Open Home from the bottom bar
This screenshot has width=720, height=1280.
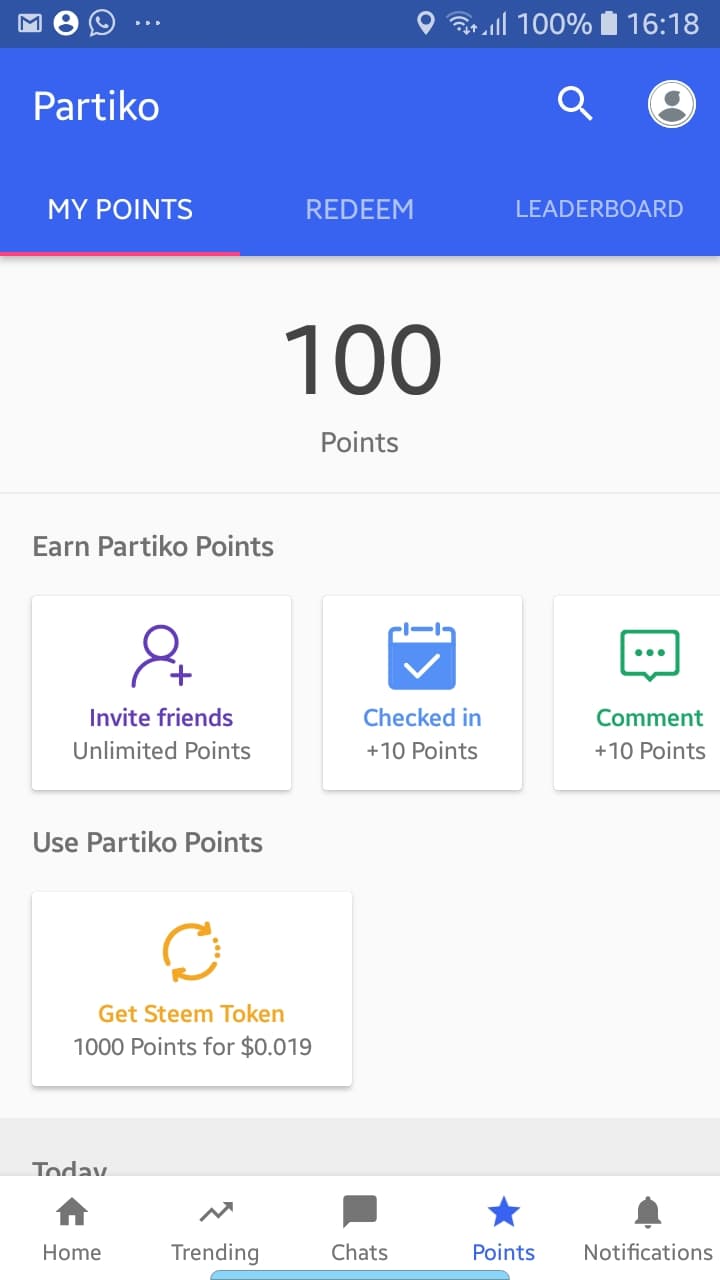tap(71, 1225)
